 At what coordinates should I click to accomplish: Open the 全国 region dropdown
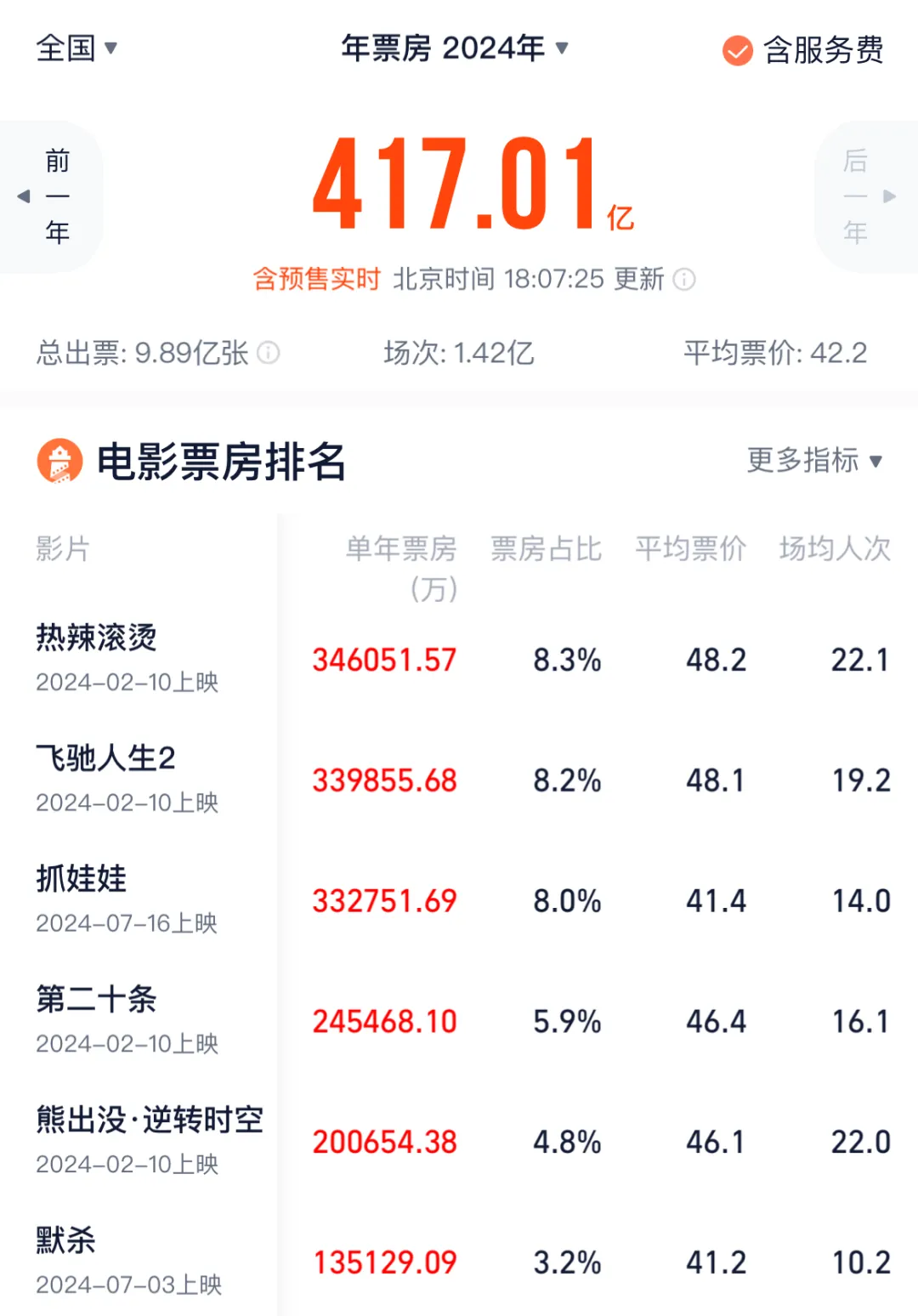[x=76, y=48]
